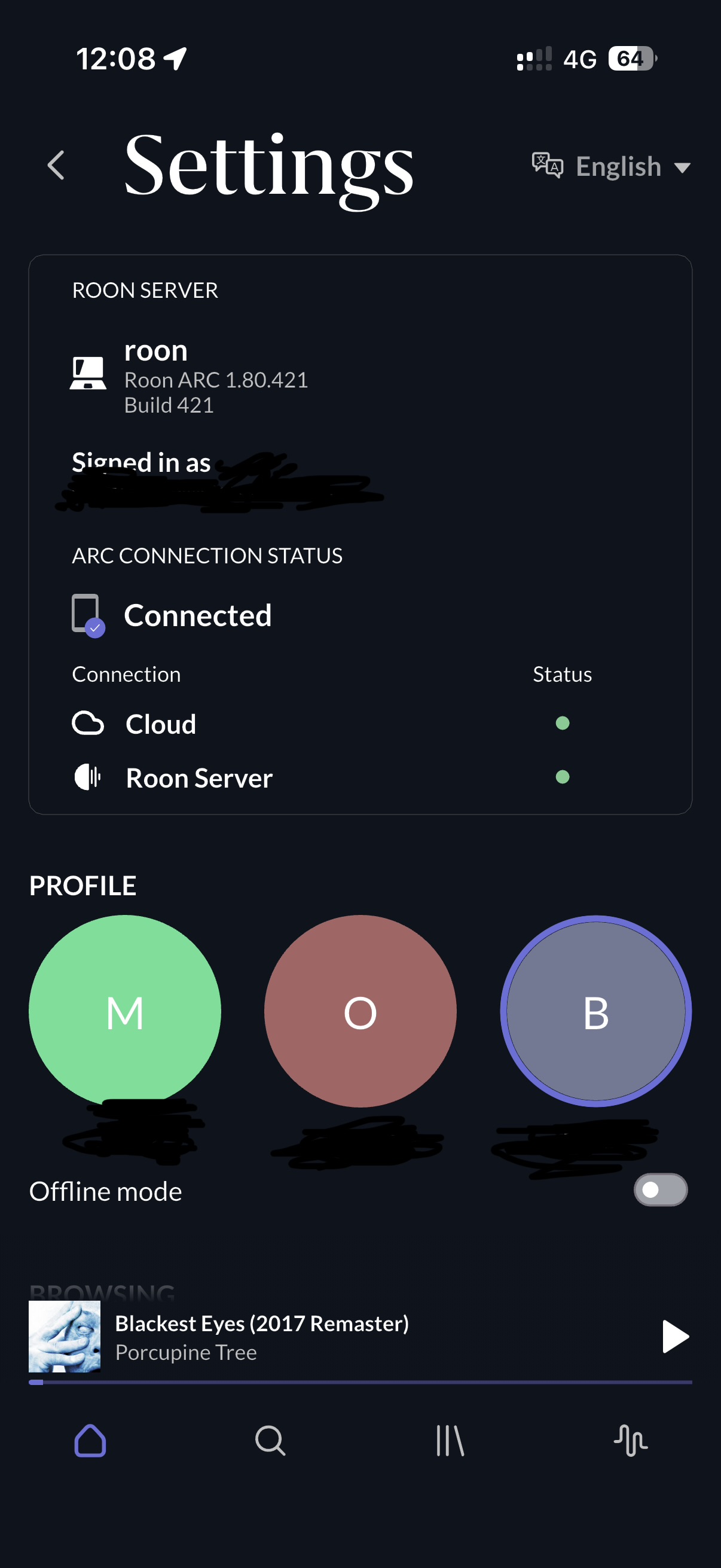The height and width of the screenshot is (1568, 721).
Task: Switch to the Library tab
Action: click(x=450, y=1440)
